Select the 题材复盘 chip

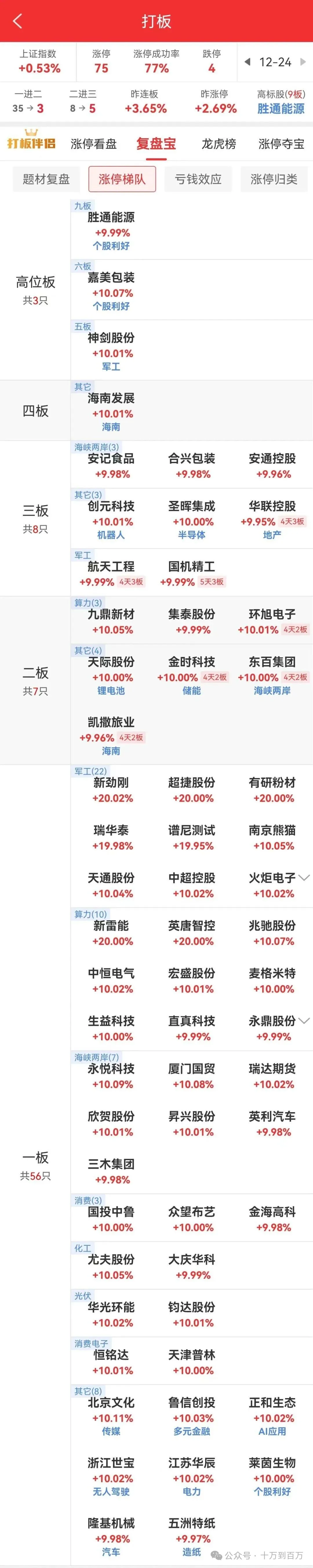(46, 179)
